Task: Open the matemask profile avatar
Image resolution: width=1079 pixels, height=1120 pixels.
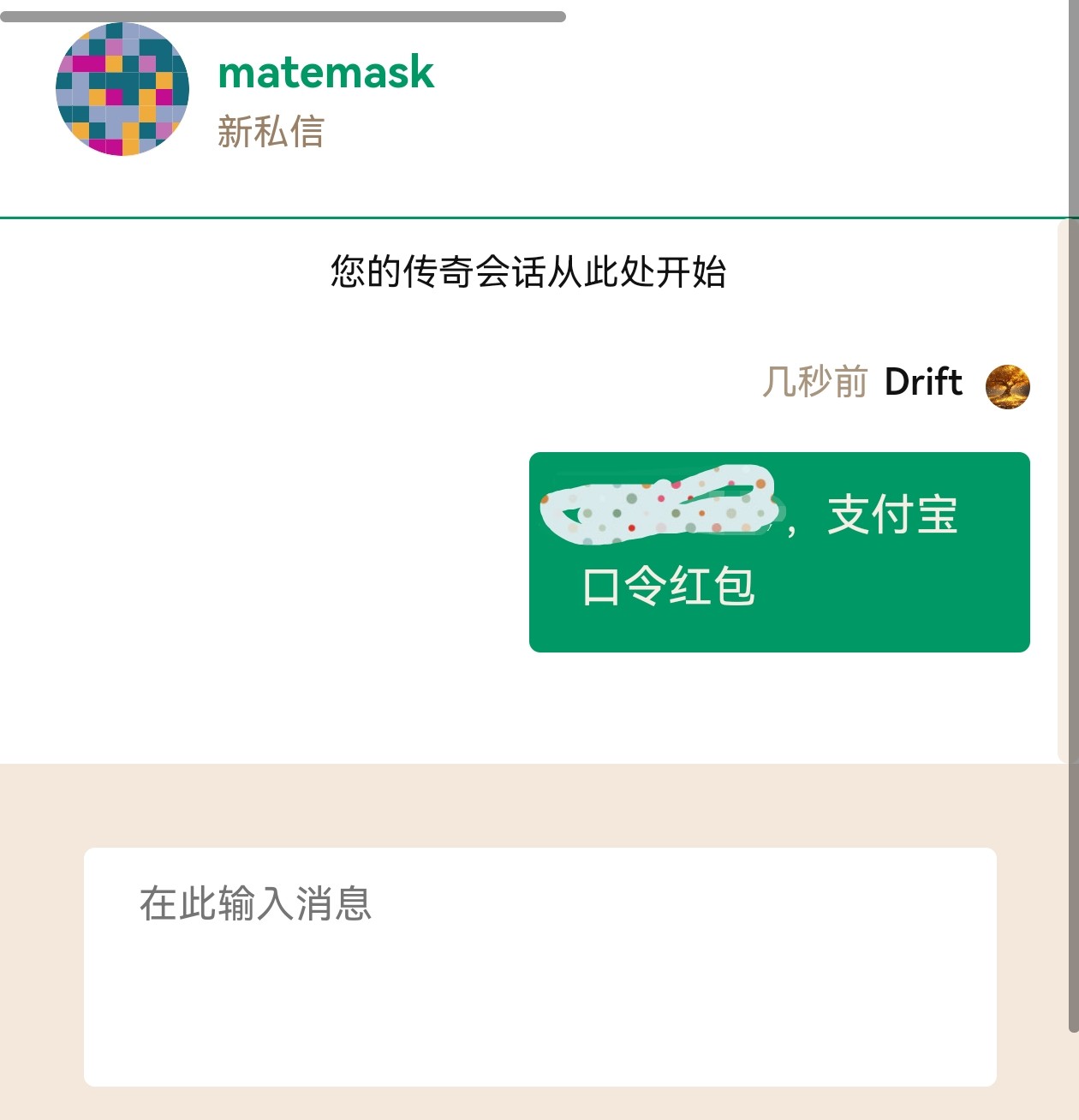Action: [122, 89]
